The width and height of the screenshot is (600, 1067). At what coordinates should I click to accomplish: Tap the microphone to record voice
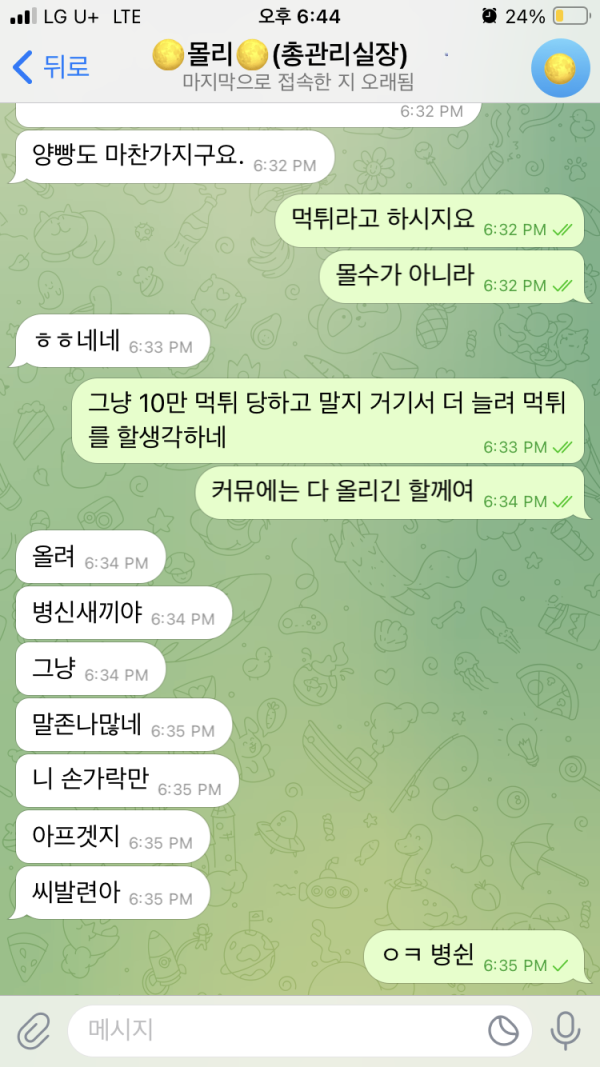click(566, 1030)
